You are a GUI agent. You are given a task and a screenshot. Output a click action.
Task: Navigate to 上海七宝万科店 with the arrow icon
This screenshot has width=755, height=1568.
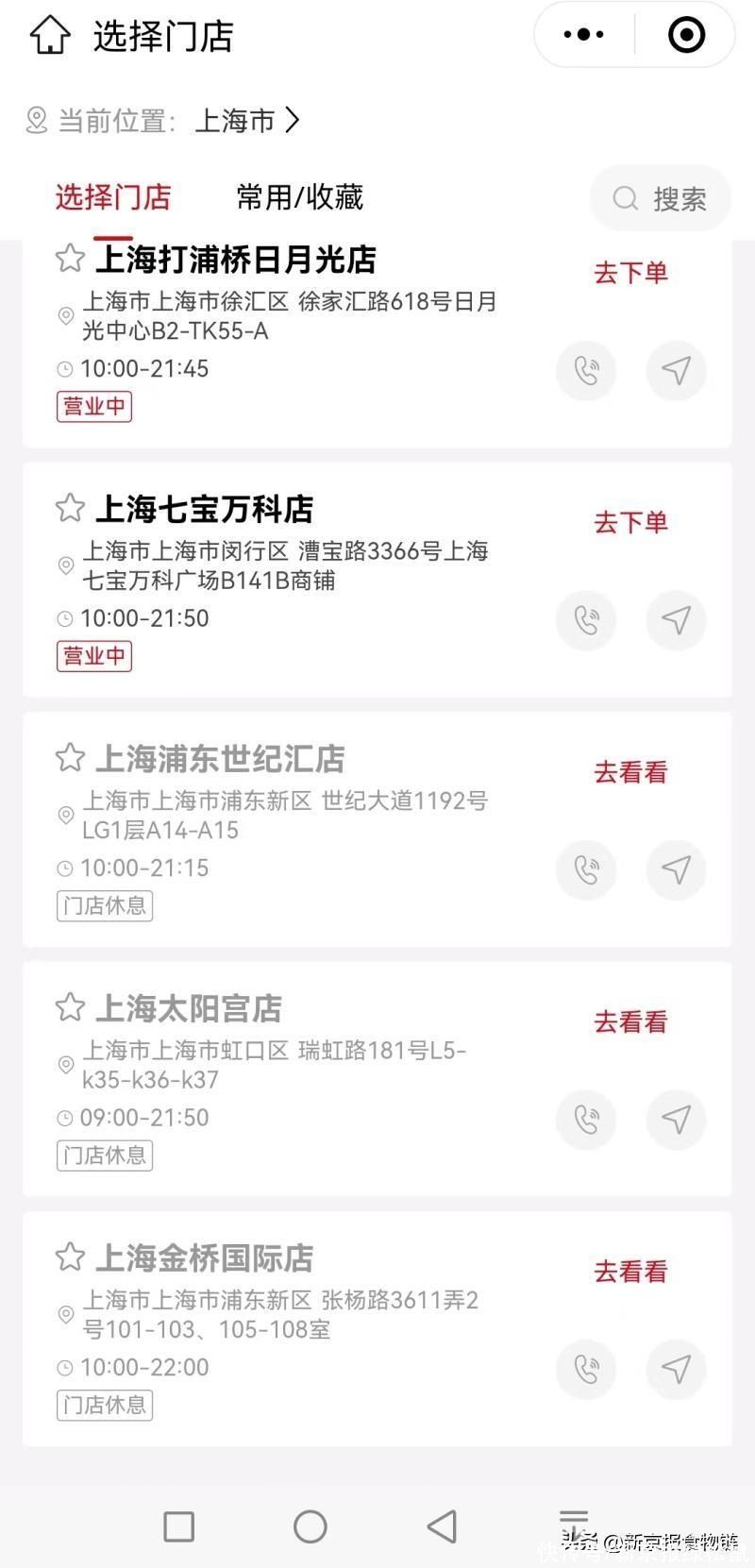pos(676,620)
